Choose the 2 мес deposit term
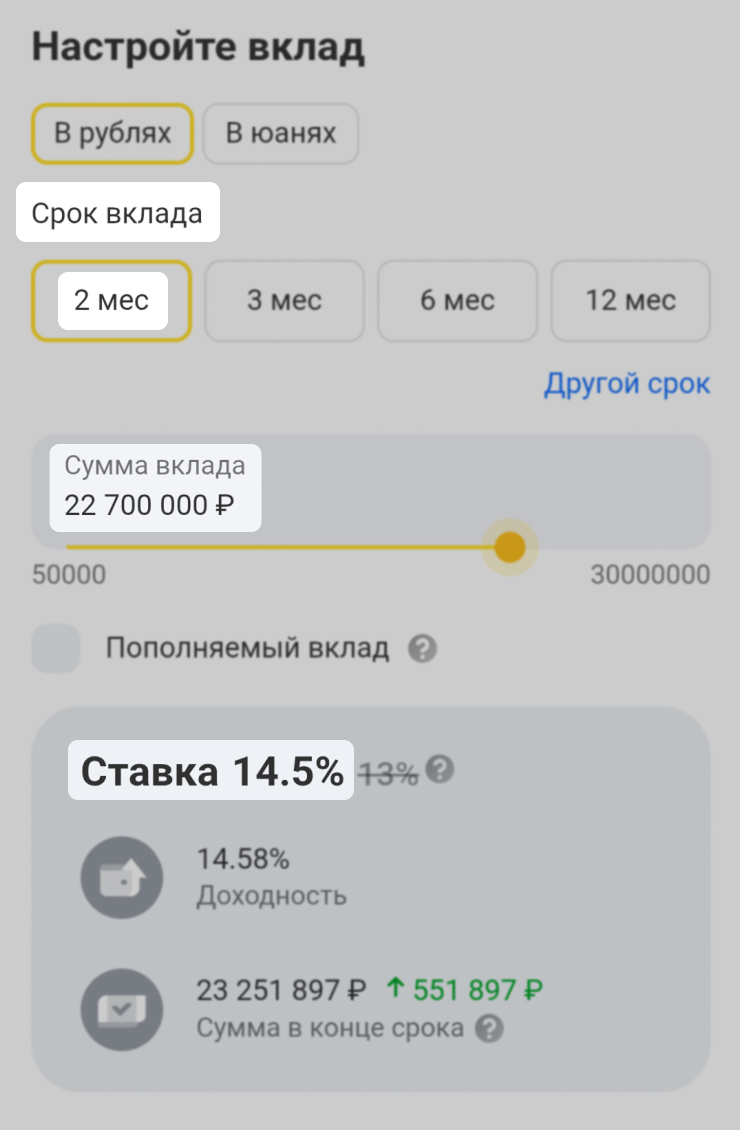 (x=111, y=301)
